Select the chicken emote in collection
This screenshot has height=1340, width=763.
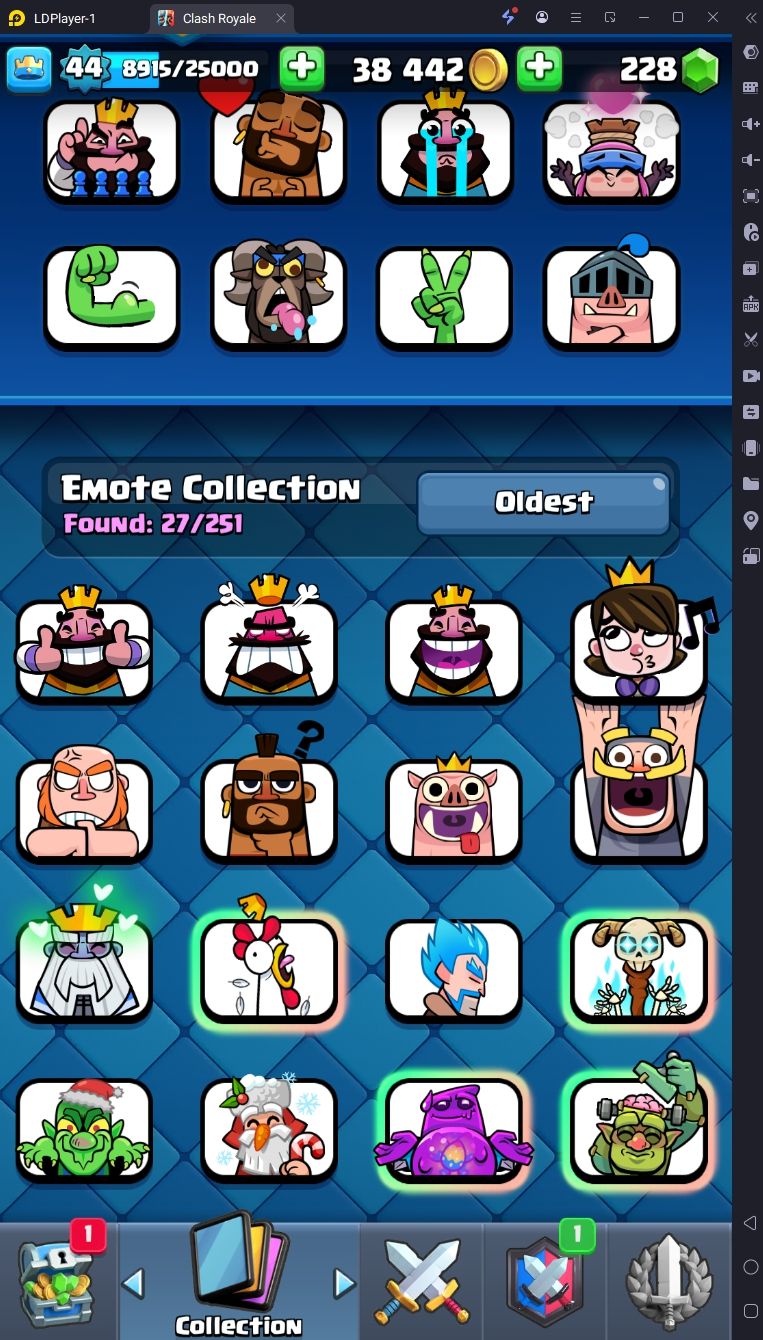269,968
